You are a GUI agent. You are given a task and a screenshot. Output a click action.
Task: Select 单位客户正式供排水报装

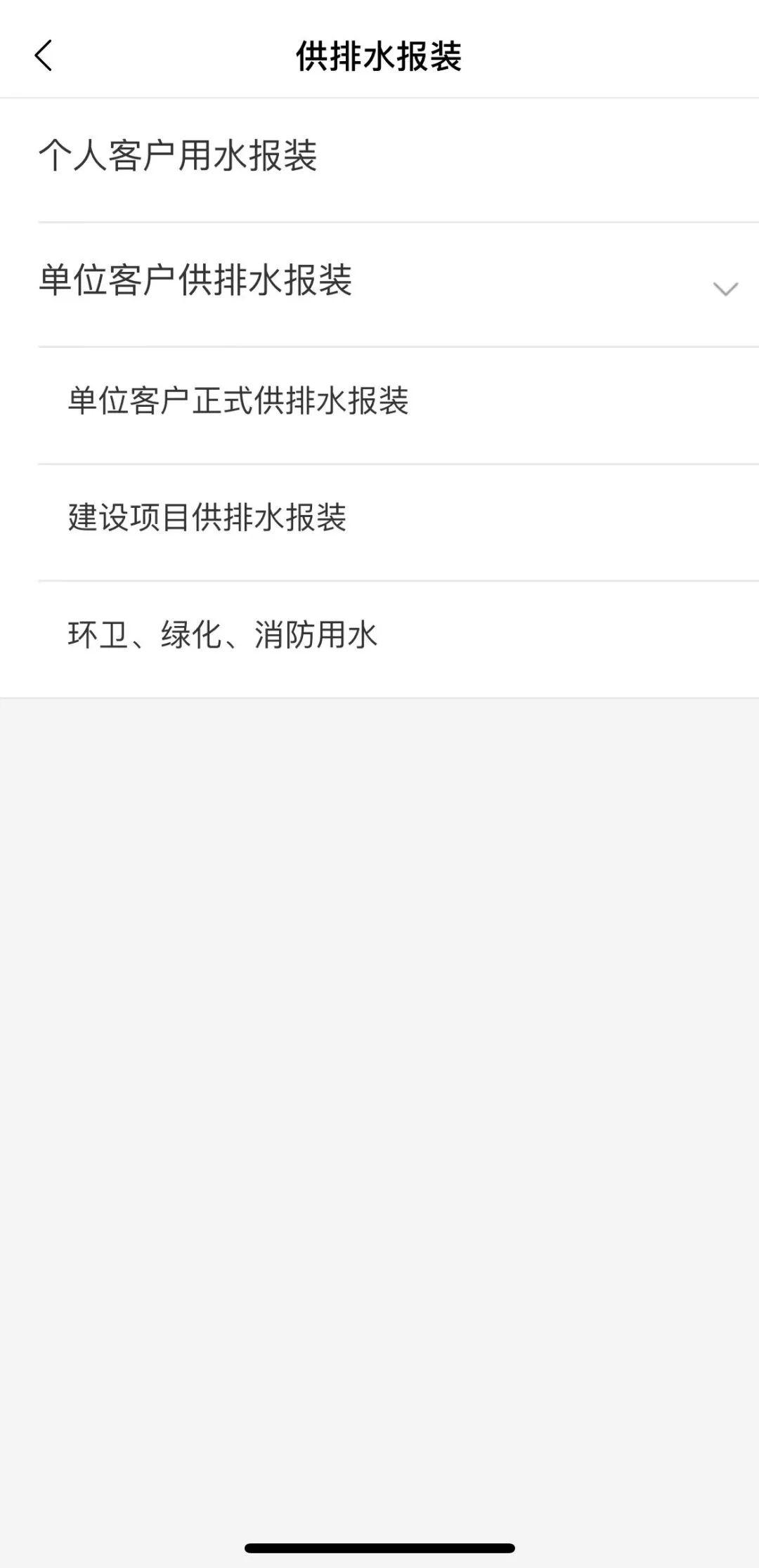tap(238, 401)
